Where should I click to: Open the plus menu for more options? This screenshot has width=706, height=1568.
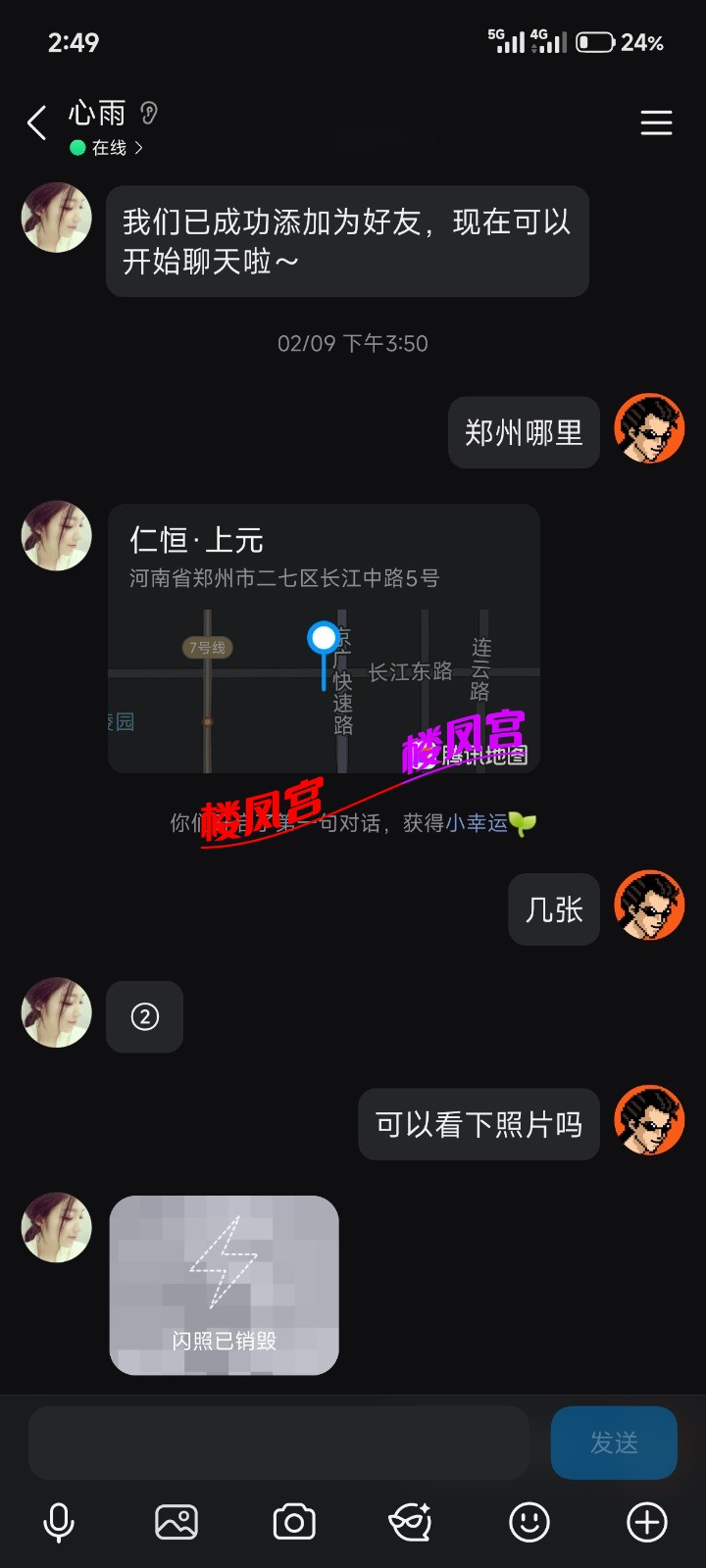647,1523
